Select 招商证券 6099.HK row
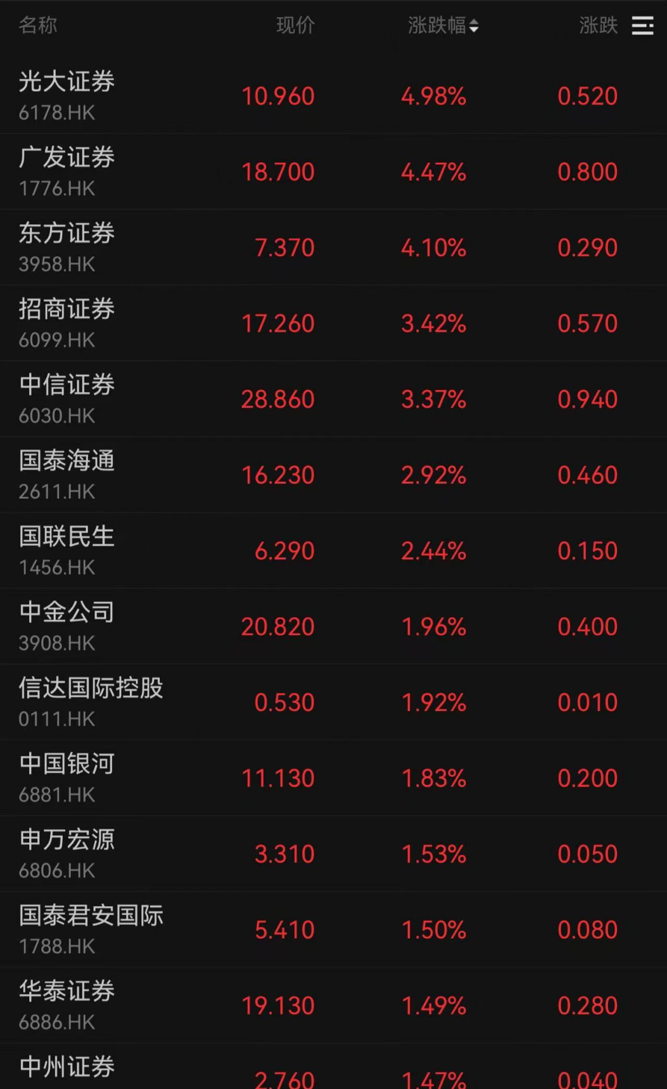 coord(334,323)
